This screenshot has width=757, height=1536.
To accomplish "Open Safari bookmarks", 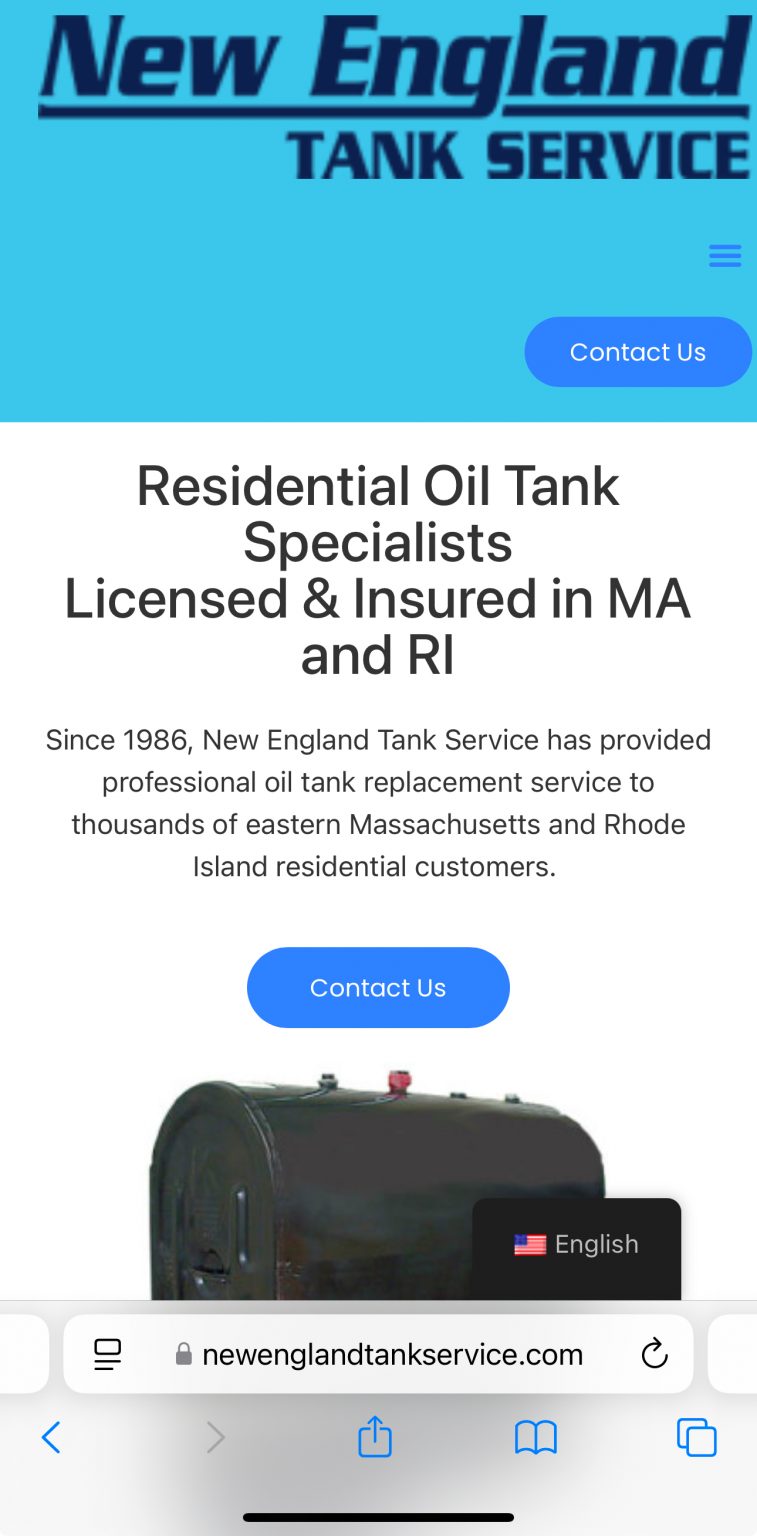I will coord(536,1438).
